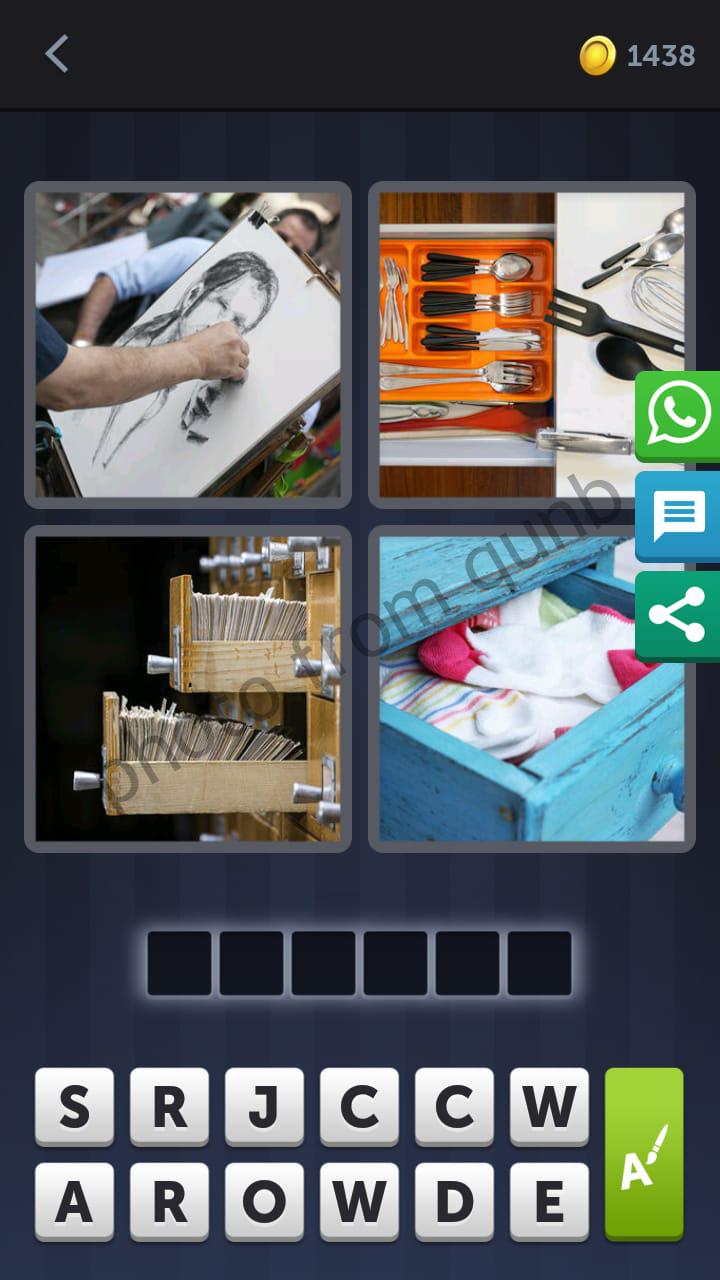Select the letter tile S
The height and width of the screenshot is (1280, 720).
(74, 1106)
